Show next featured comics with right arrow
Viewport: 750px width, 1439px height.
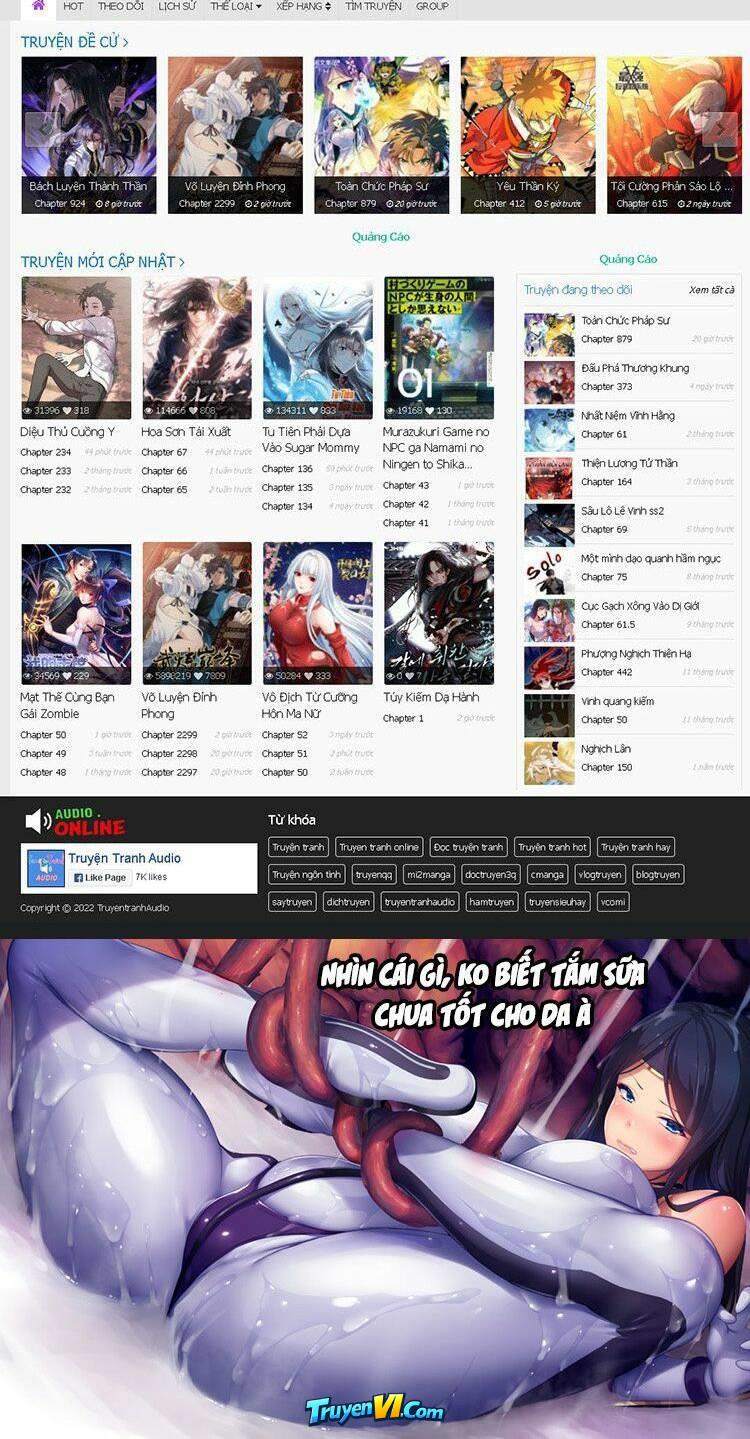[x=720, y=129]
